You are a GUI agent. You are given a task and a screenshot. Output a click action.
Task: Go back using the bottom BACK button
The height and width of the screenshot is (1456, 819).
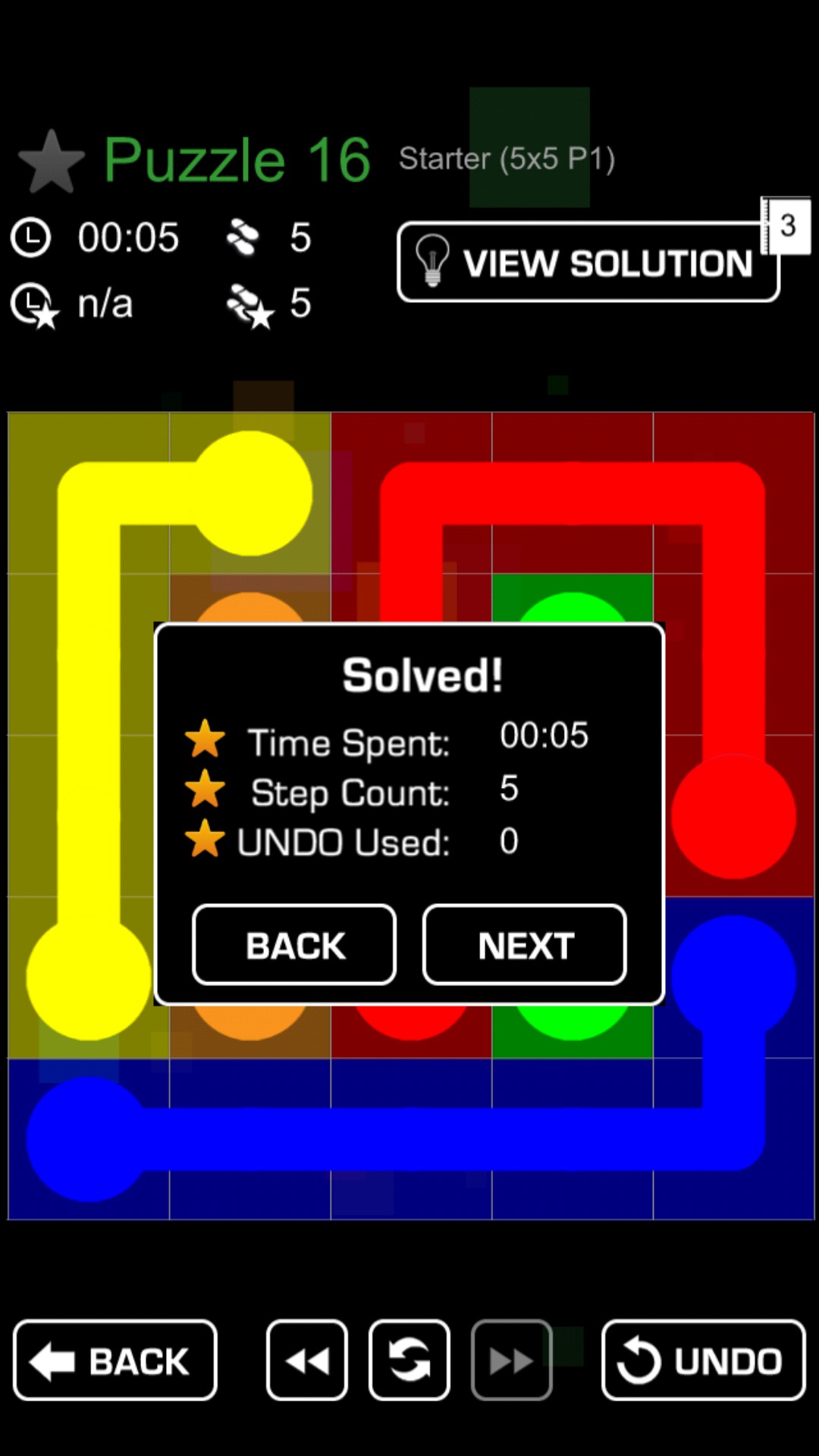(115, 1360)
